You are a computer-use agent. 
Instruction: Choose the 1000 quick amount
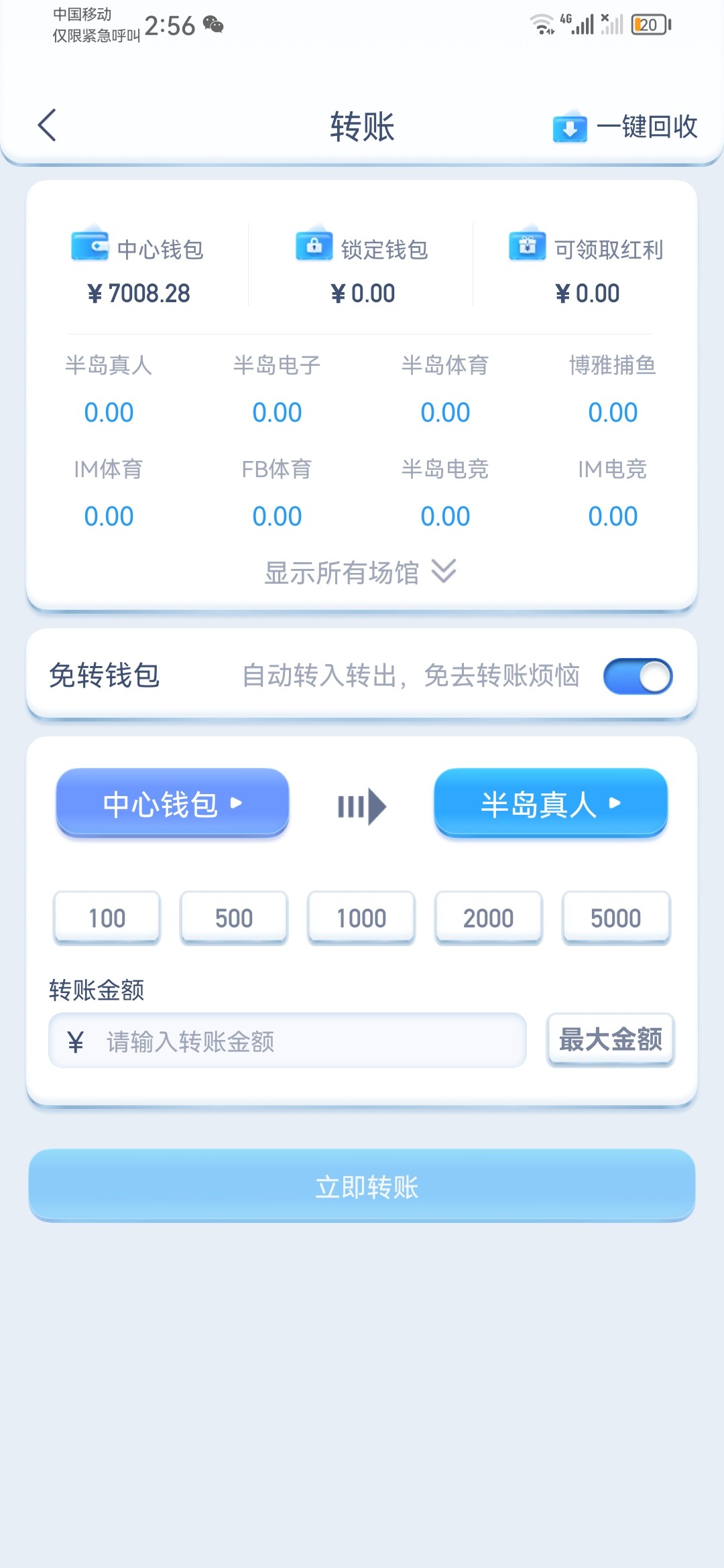(x=361, y=917)
